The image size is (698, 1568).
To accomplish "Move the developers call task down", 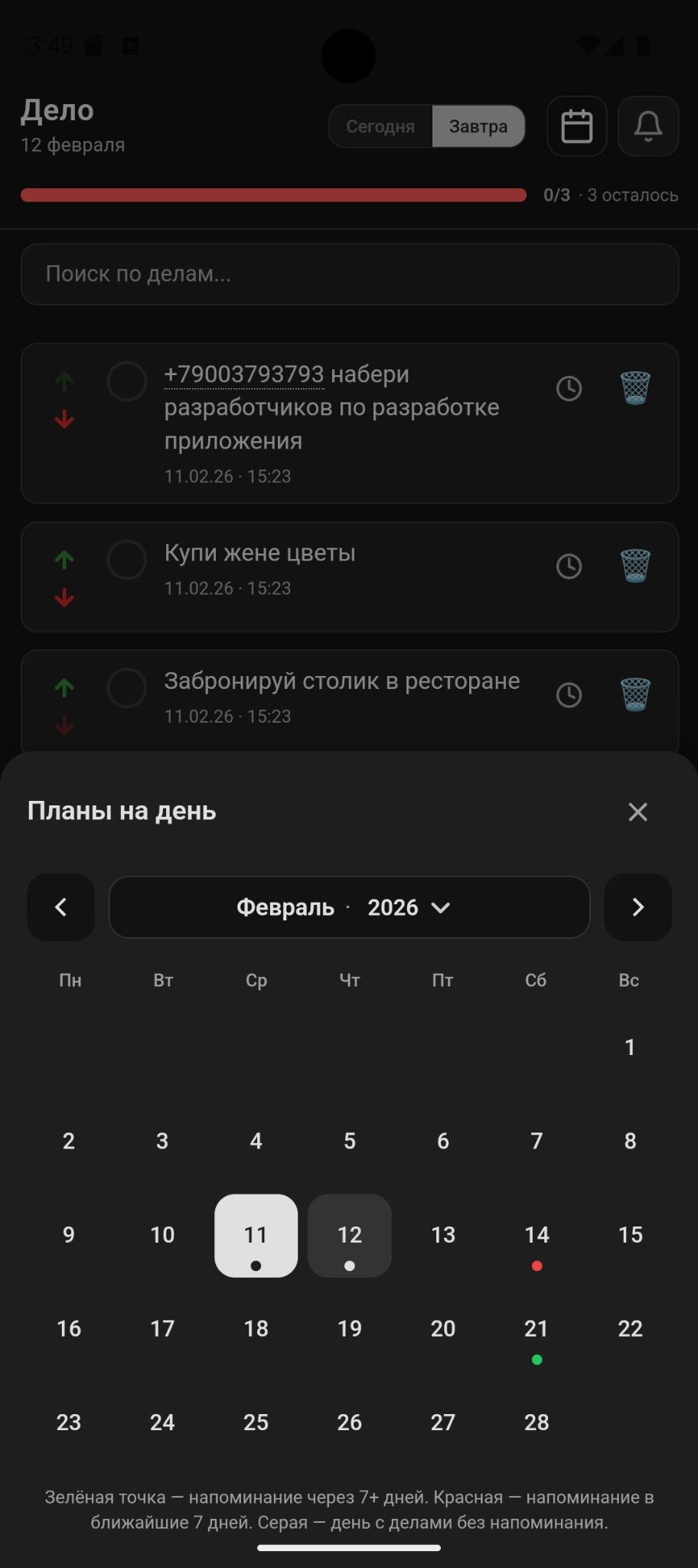I will pyautogui.click(x=64, y=418).
